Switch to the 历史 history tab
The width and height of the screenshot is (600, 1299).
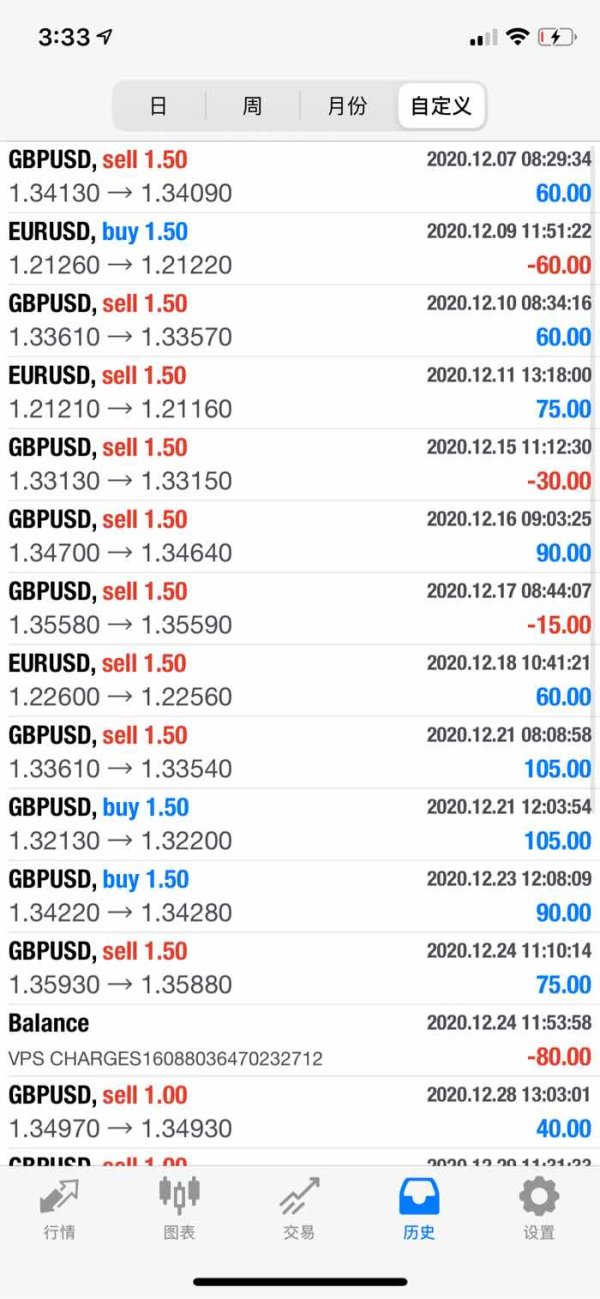[x=419, y=1208]
